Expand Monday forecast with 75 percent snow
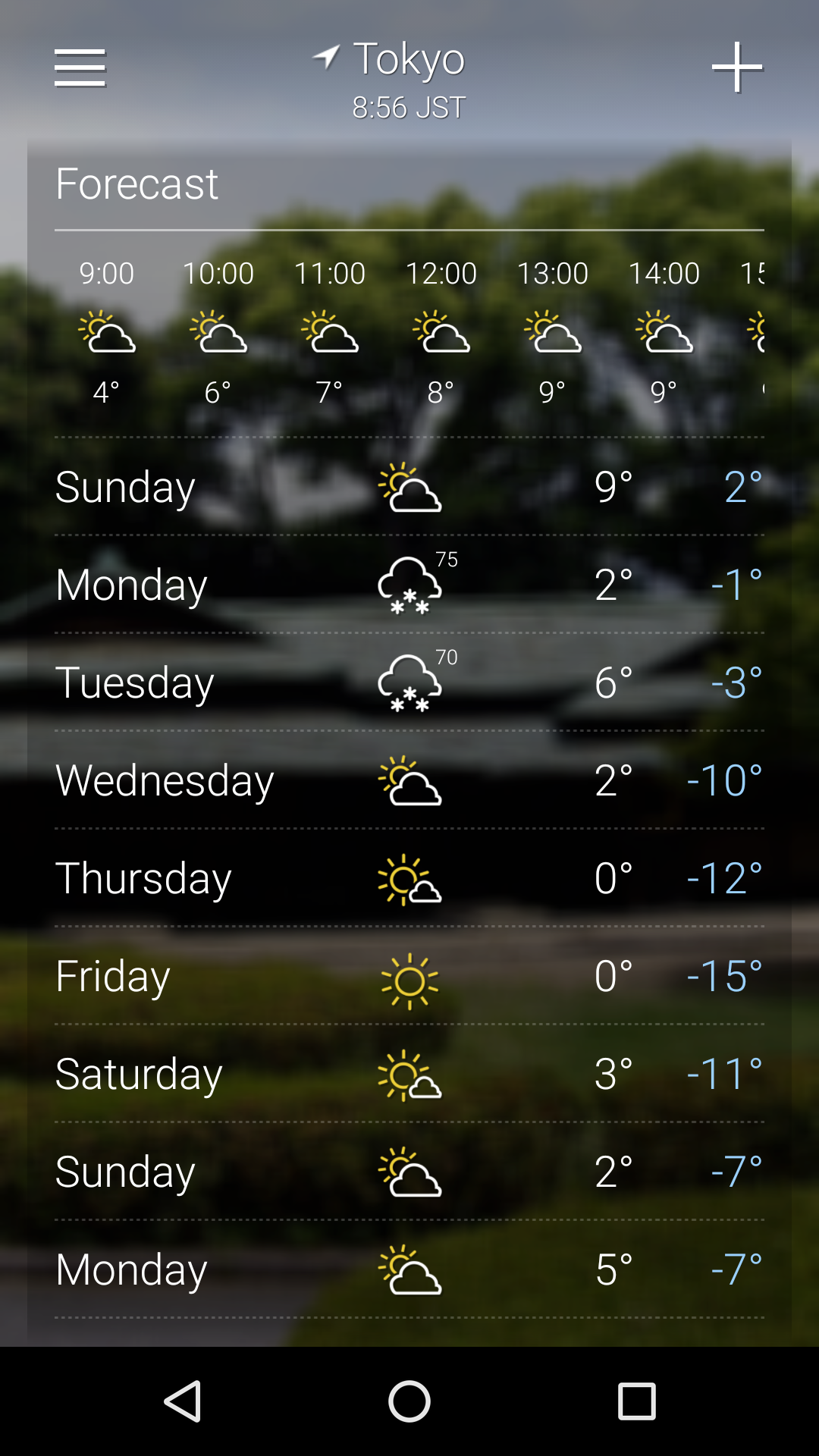Image resolution: width=819 pixels, height=1456 pixels. (409, 585)
